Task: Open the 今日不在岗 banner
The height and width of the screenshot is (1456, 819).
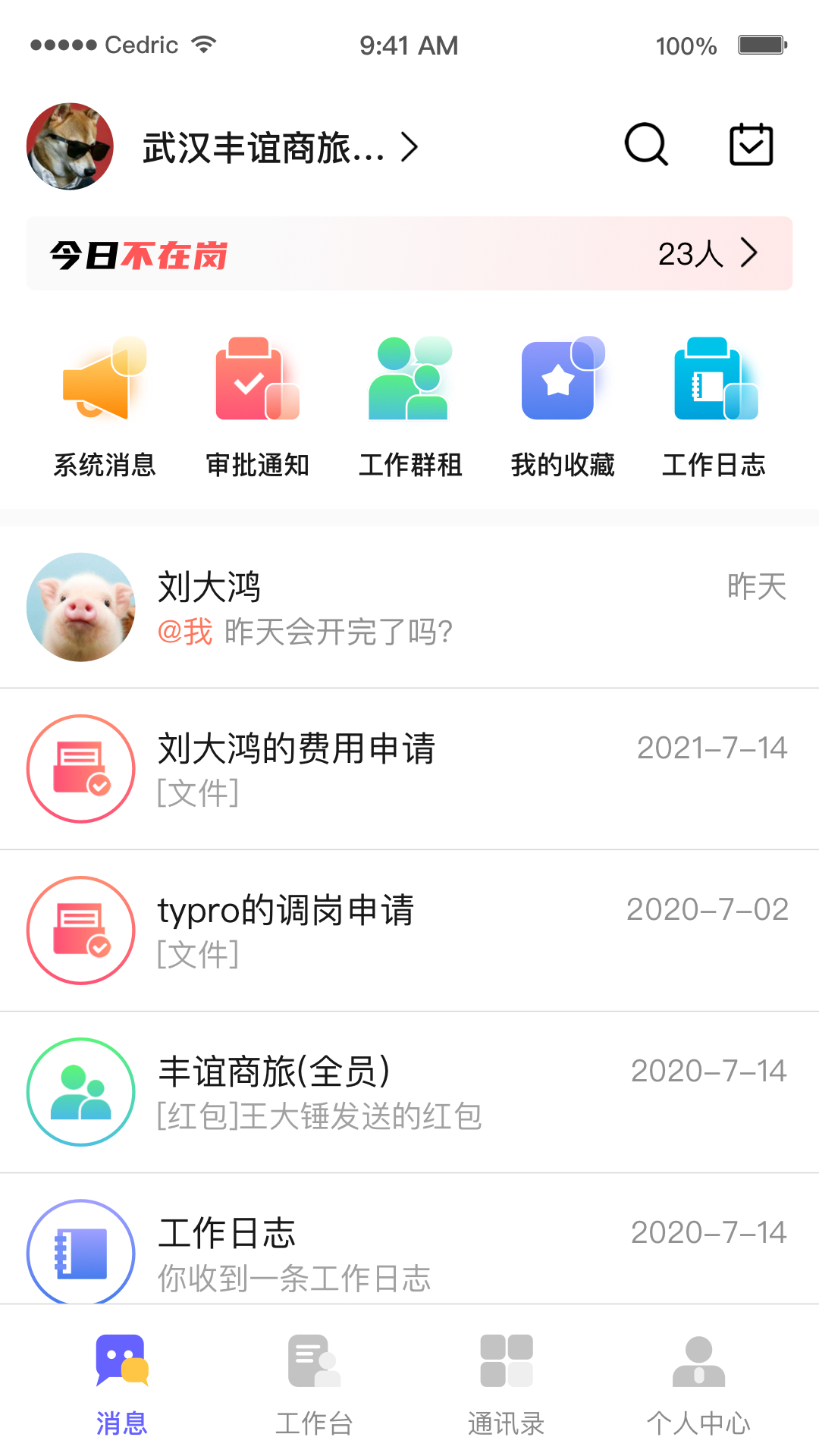Action: pyautogui.click(x=409, y=253)
